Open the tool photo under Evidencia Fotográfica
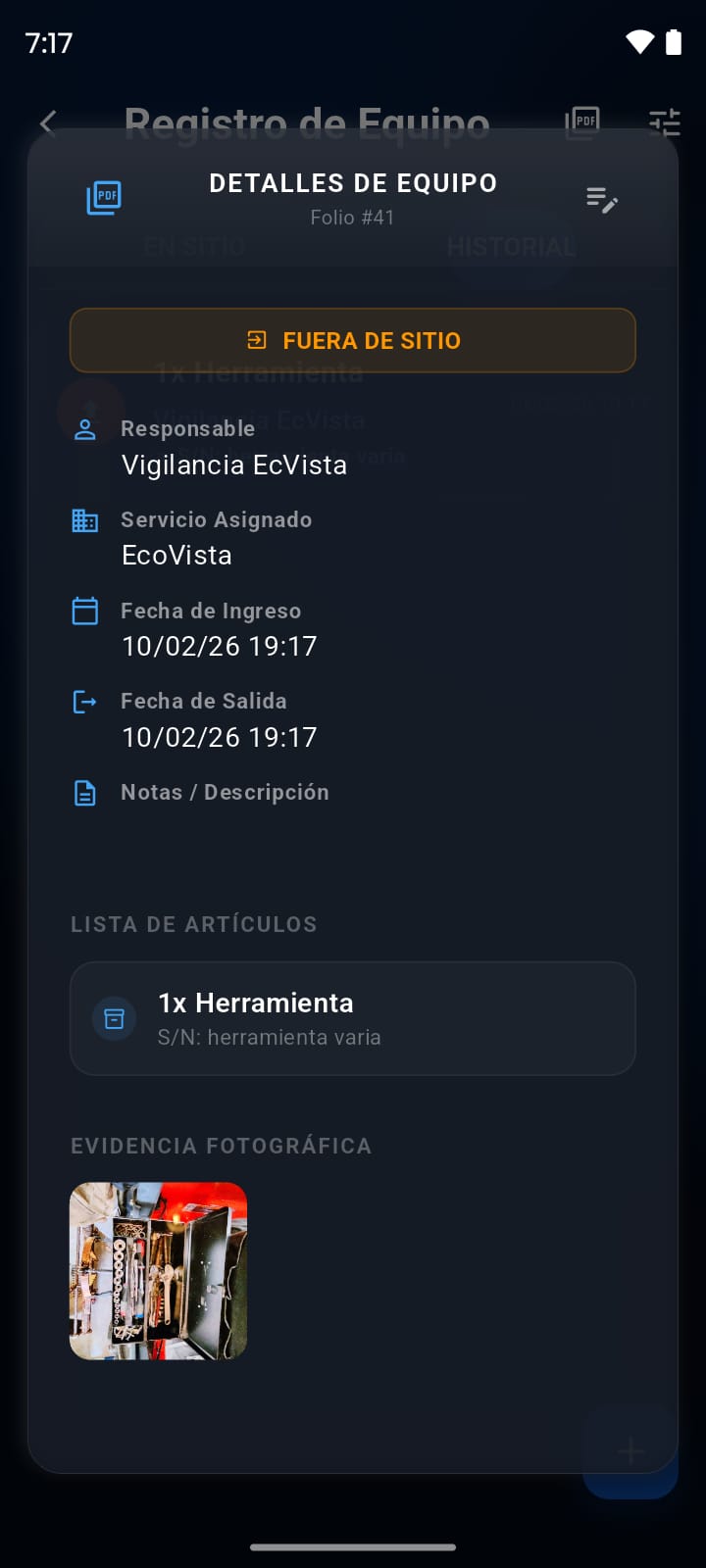The width and height of the screenshot is (706, 1568). 157,1270
